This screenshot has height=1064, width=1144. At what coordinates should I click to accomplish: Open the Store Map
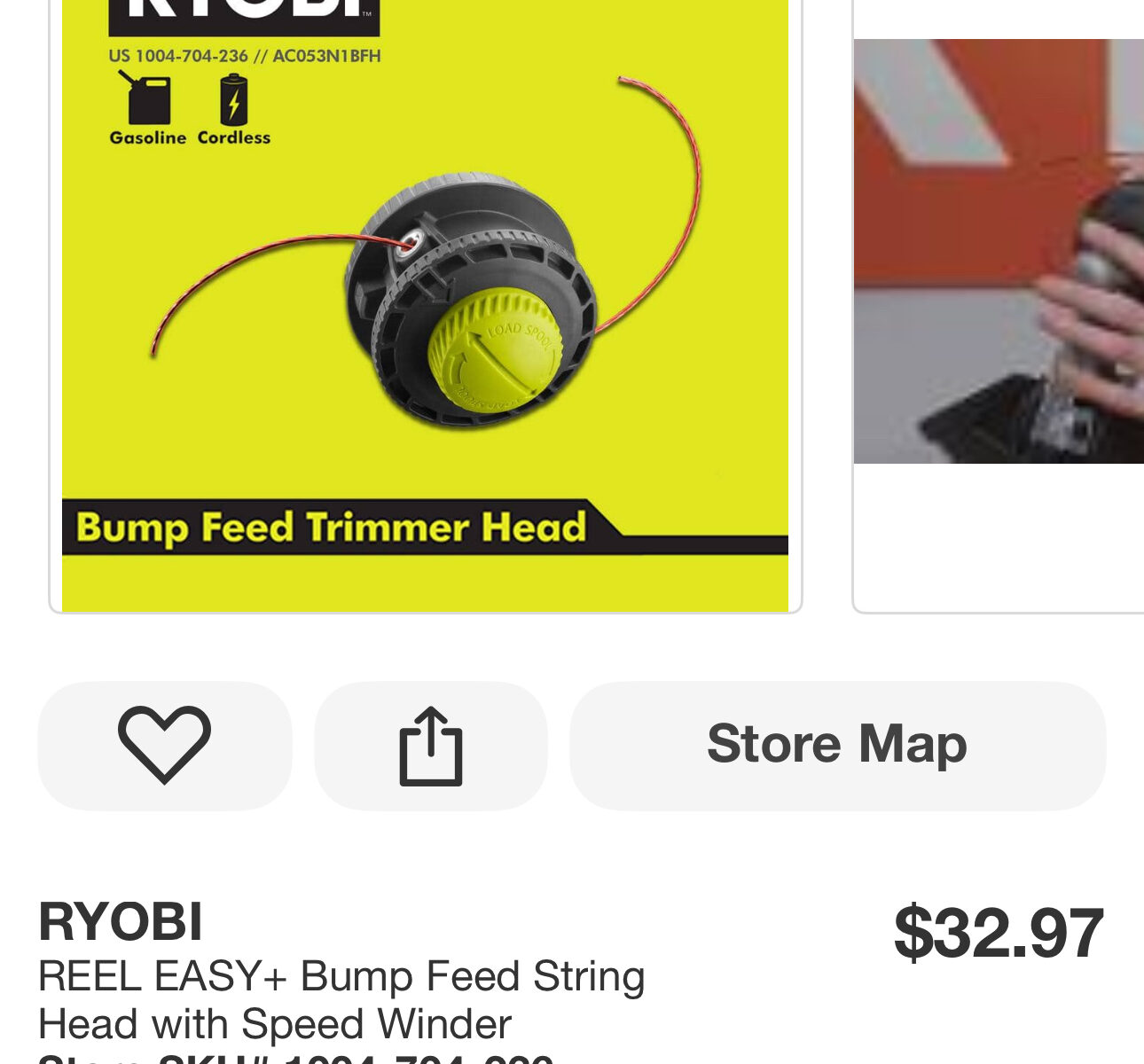[x=837, y=745]
